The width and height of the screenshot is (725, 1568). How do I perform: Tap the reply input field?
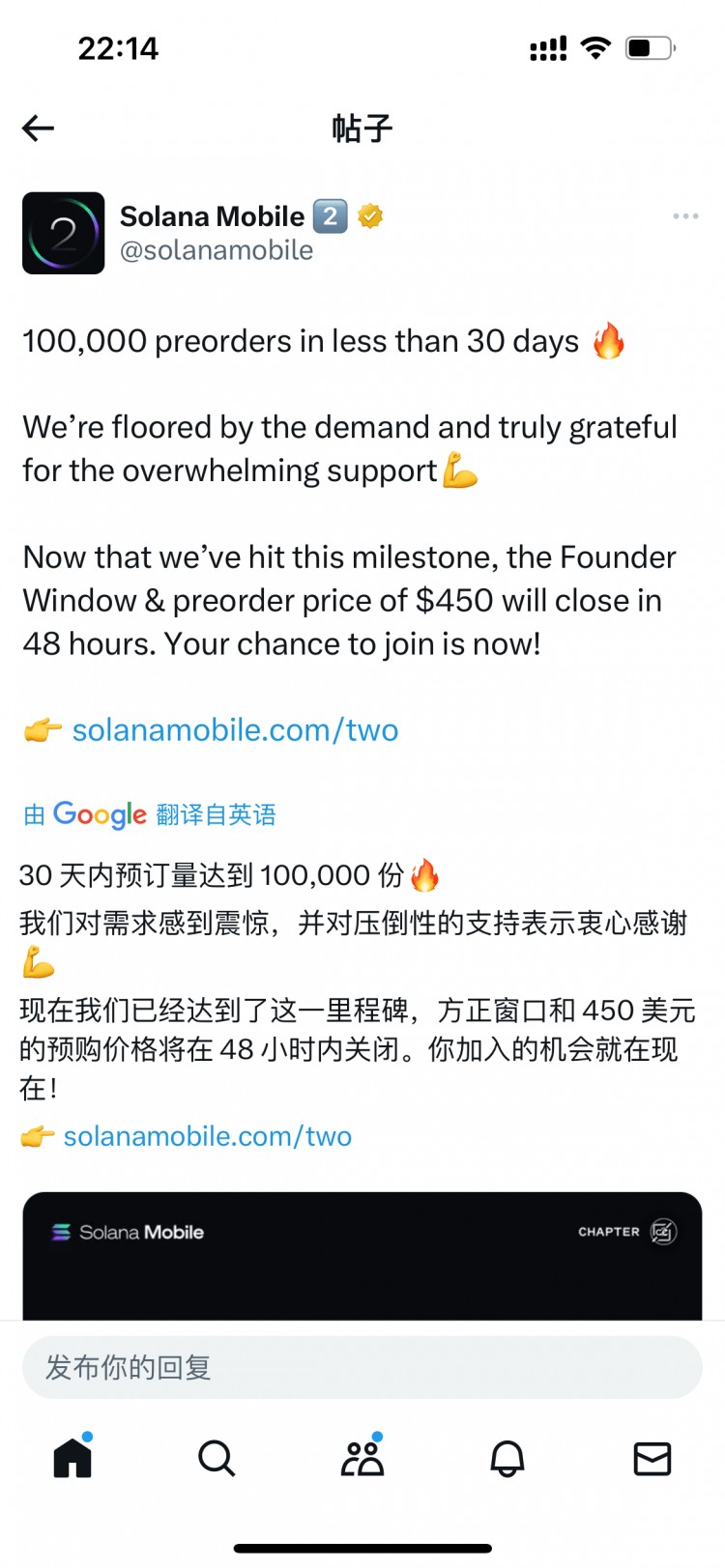pos(362,1367)
